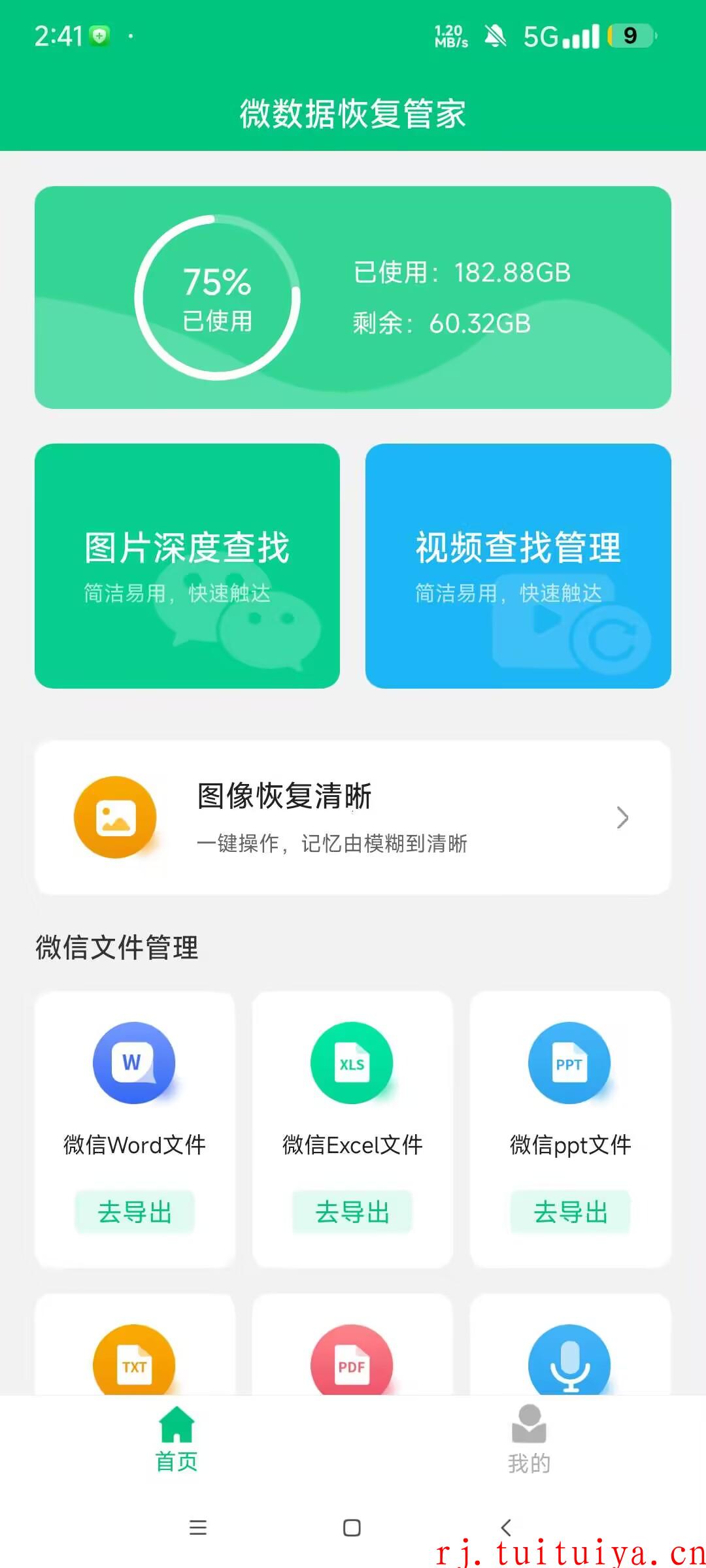Tap the system back button
706x1568 pixels.
(x=506, y=1527)
